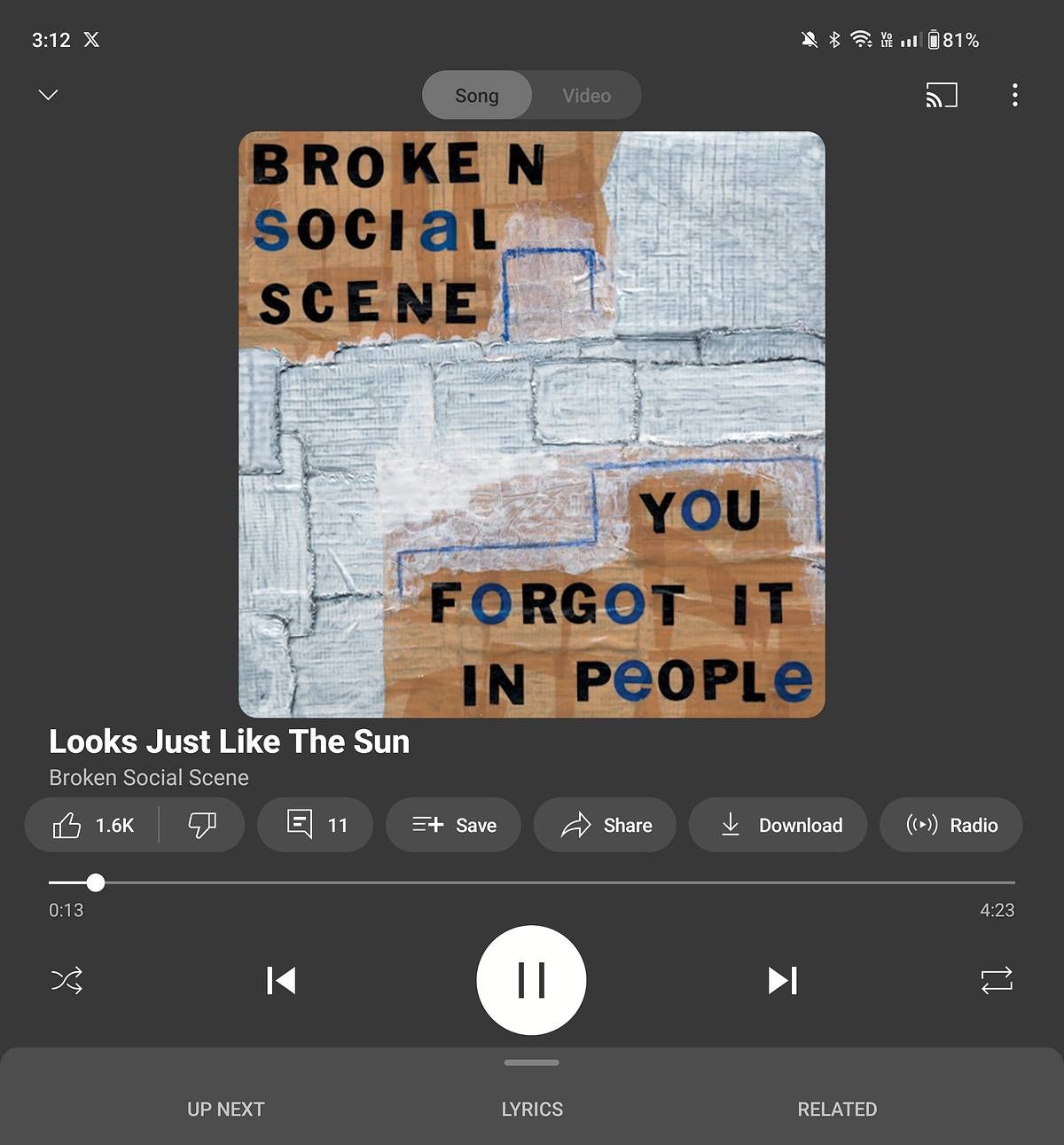Pause the current song
Viewport: 1064px width, 1145px height.
tap(531, 980)
